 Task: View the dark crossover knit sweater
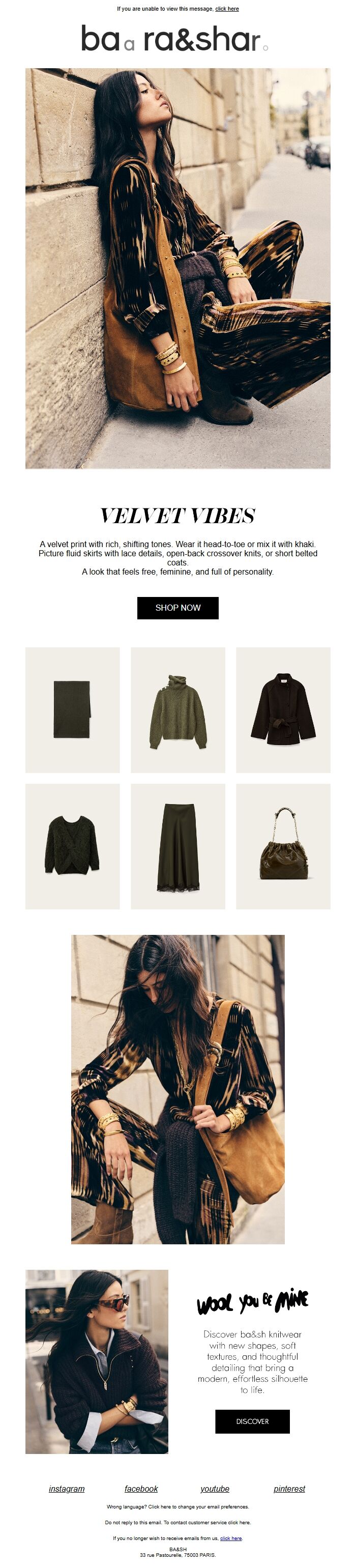pos(72,846)
